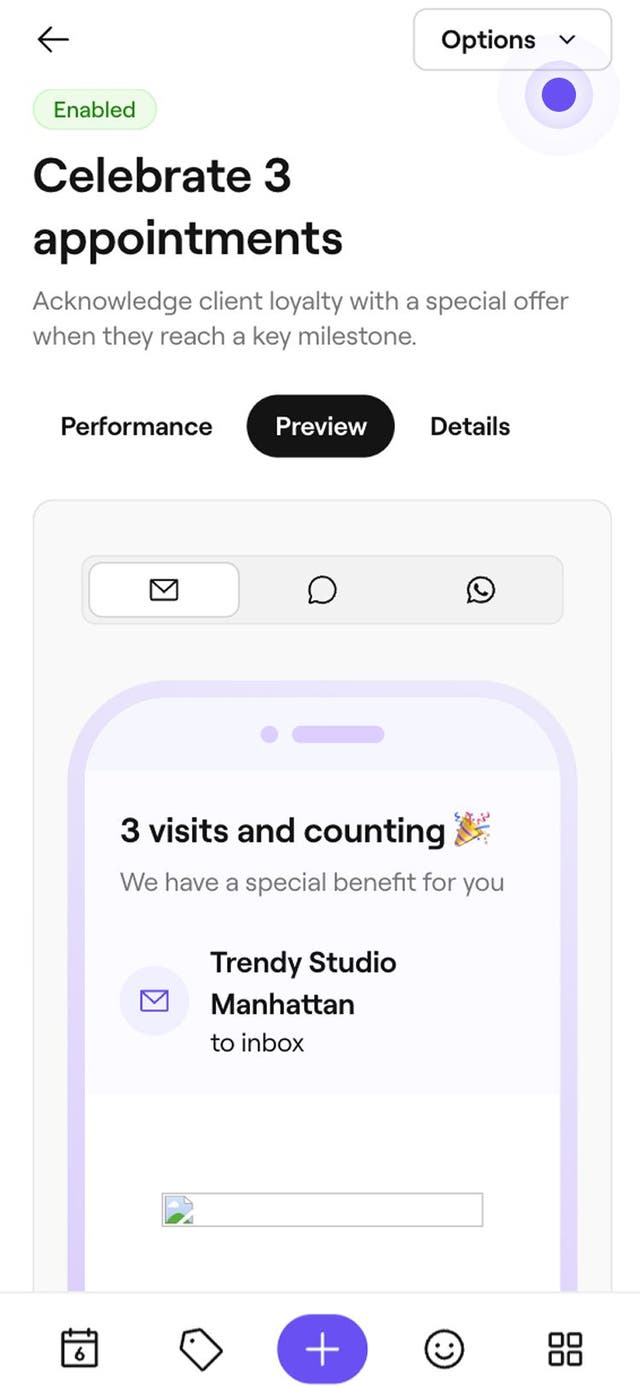View the WhatsApp message preview
This screenshot has width=640, height=1386.
point(480,591)
